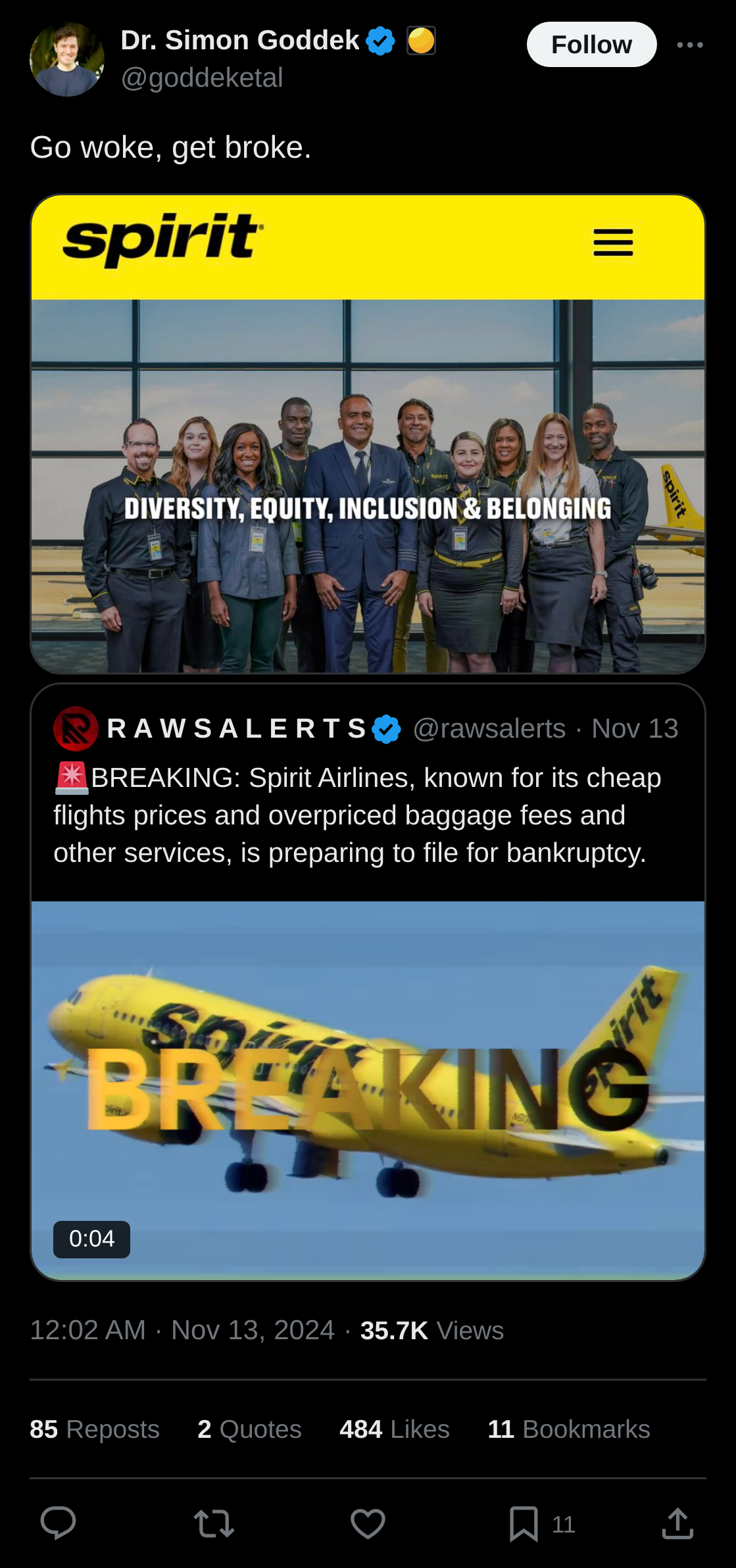This screenshot has height=1568, width=736.
Task: Open the @goddeketal profile handle
Action: pos(202,78)
